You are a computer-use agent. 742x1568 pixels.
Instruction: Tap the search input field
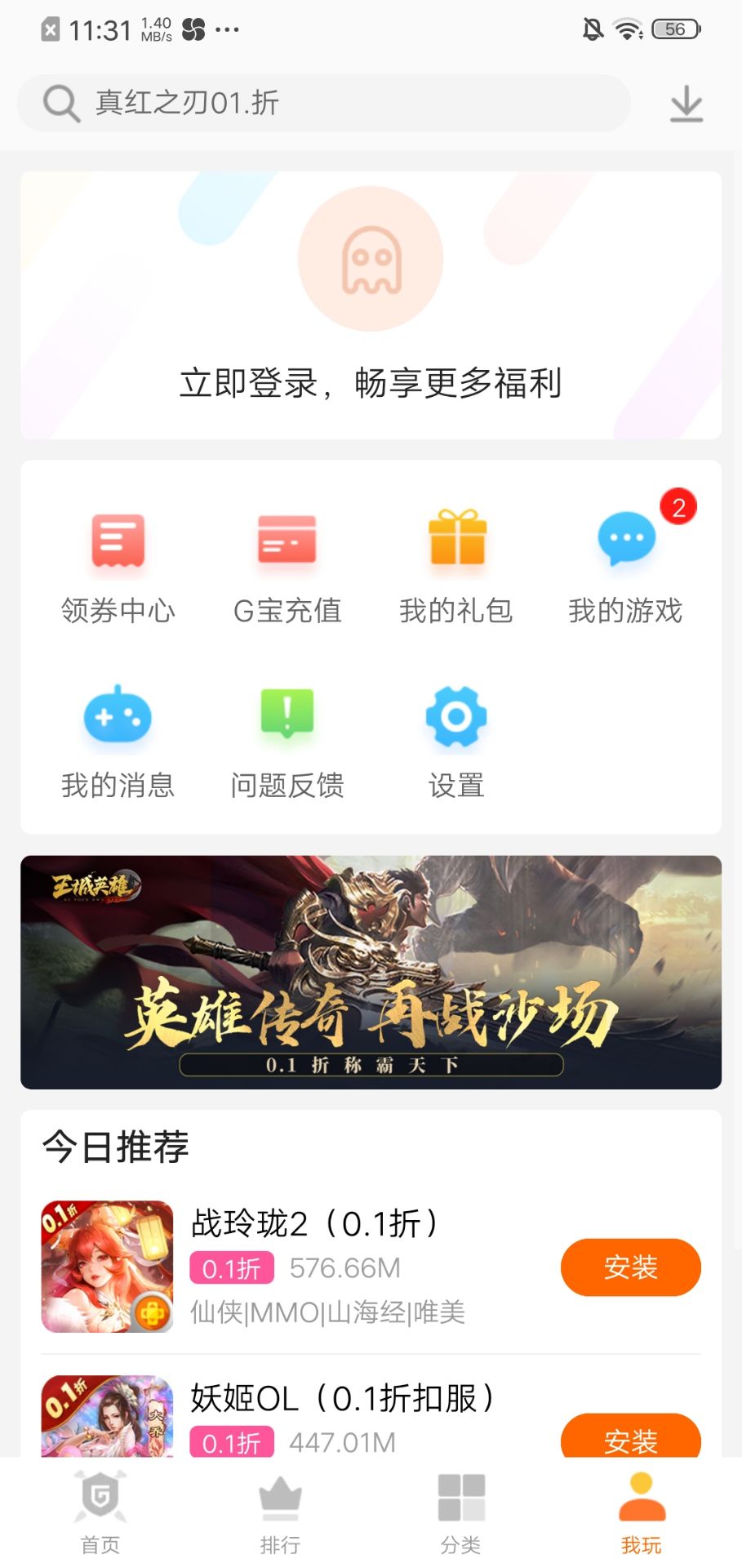pyautogui.click(x=327, y=102)
